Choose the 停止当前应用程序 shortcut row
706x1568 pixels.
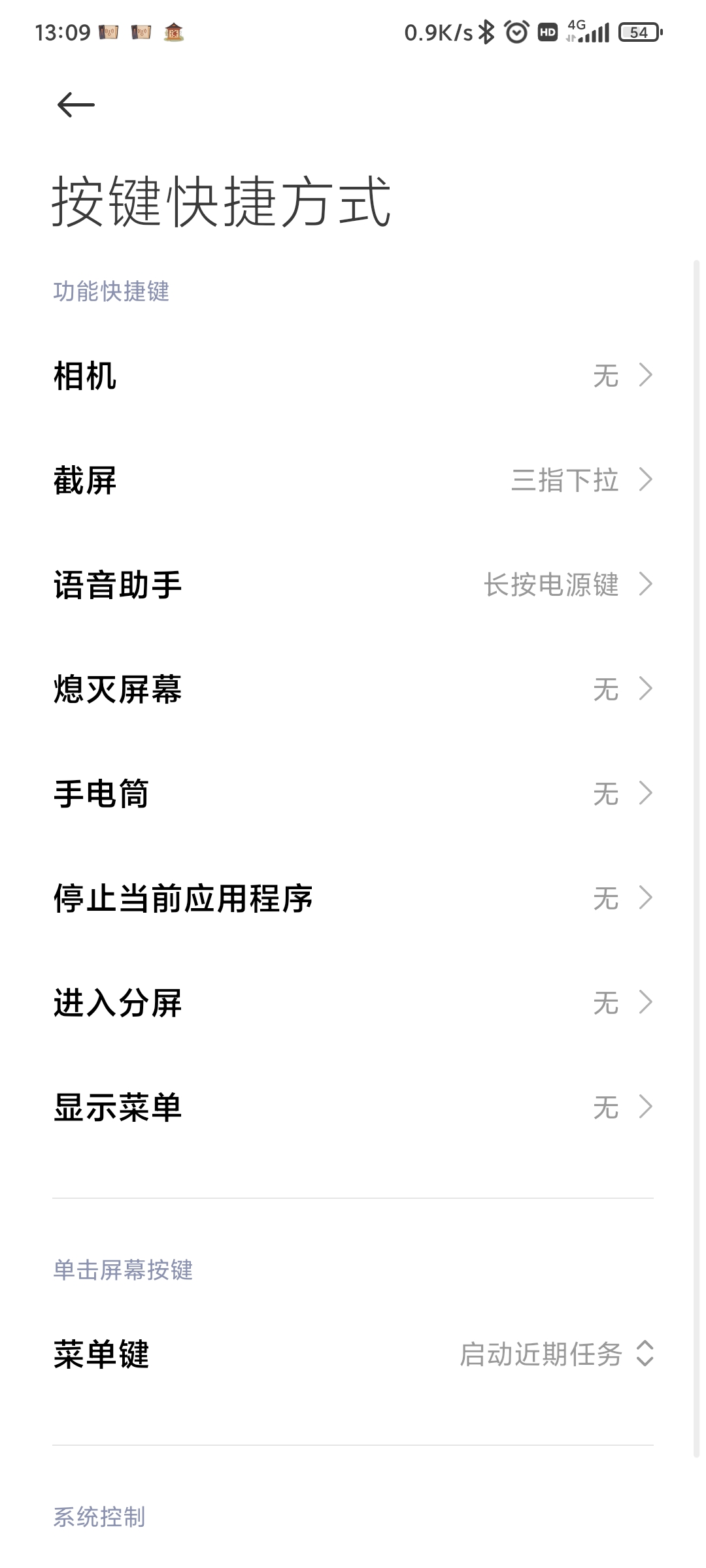tap(353, 898)
